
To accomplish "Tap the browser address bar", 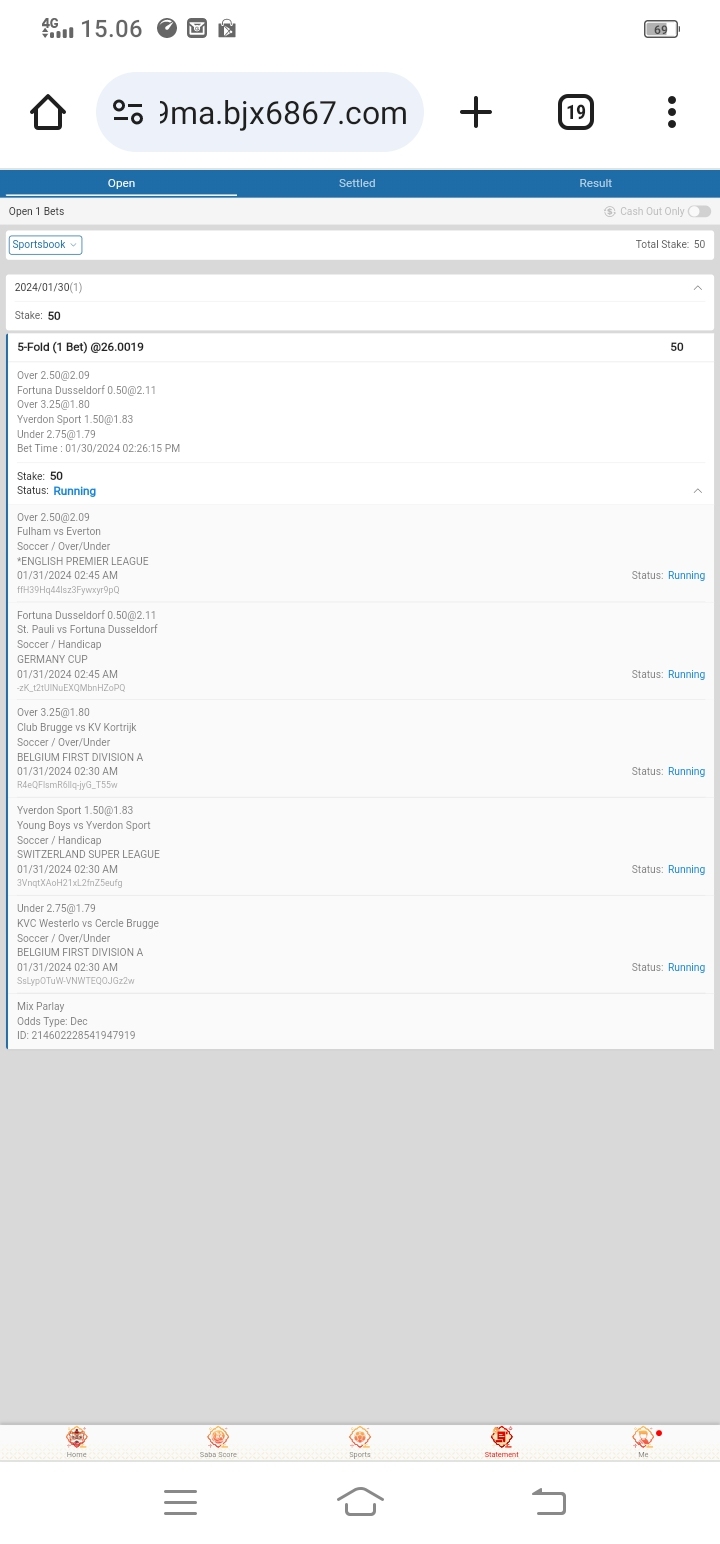I will click(260, 112).
